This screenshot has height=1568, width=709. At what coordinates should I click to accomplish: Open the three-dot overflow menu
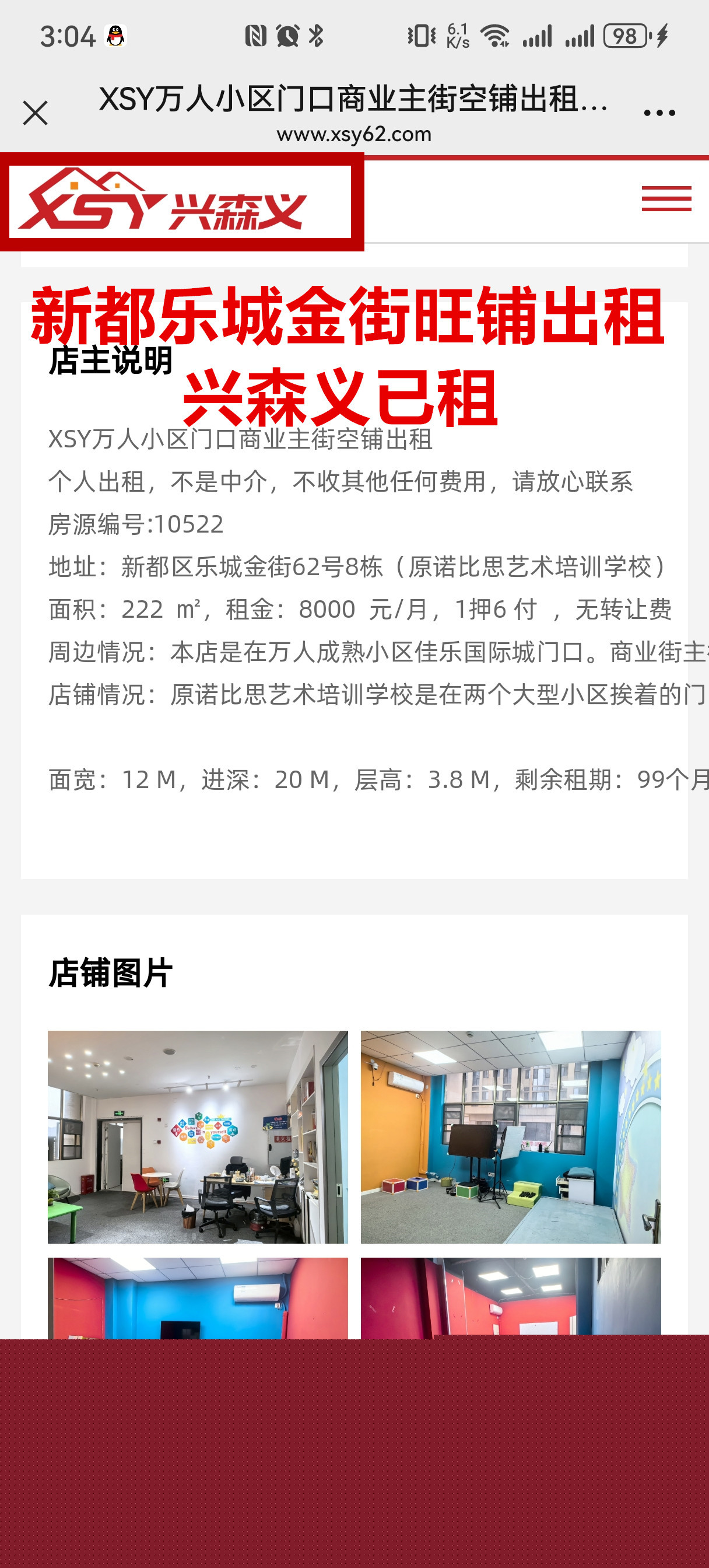659,113
